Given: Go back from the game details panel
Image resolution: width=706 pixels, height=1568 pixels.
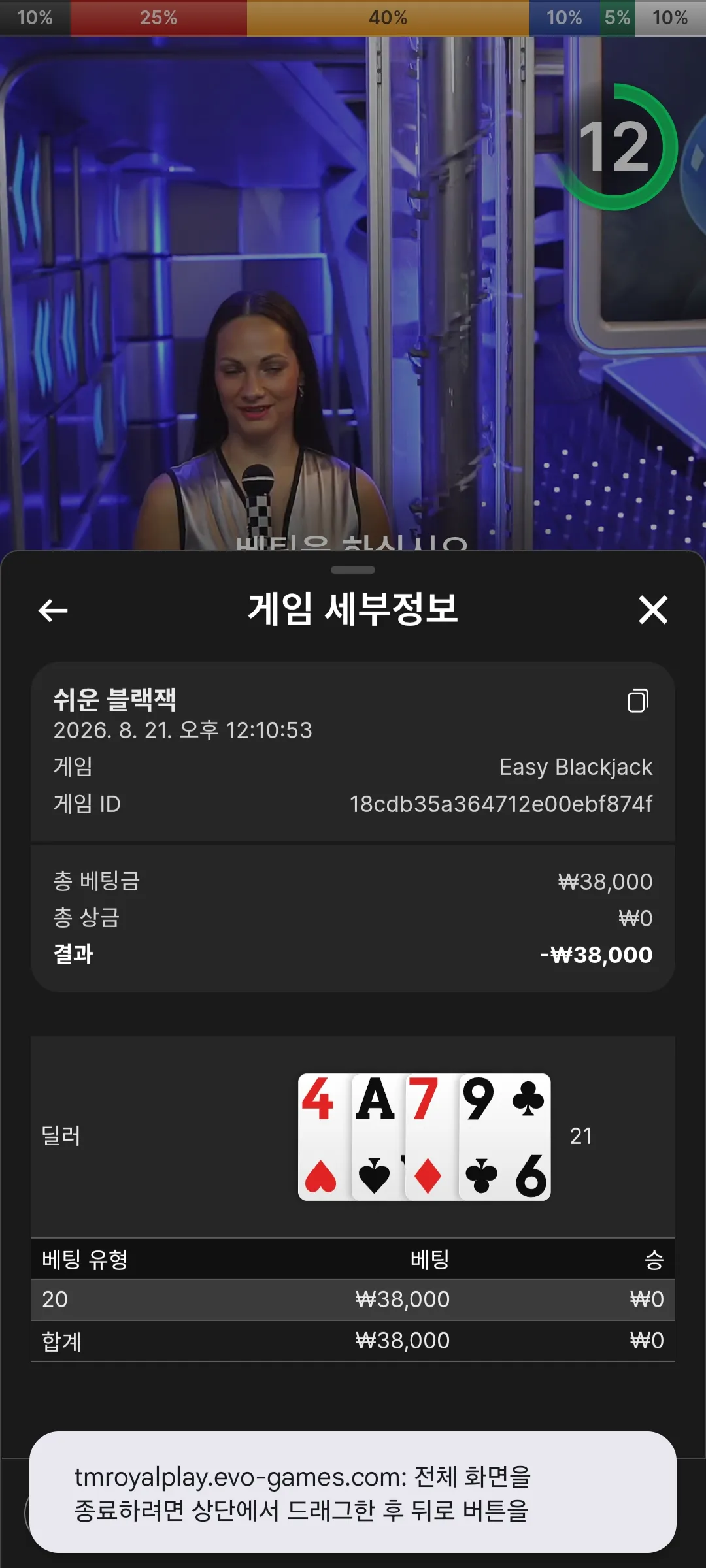Looking at the screenshot, I should [53, 610].
